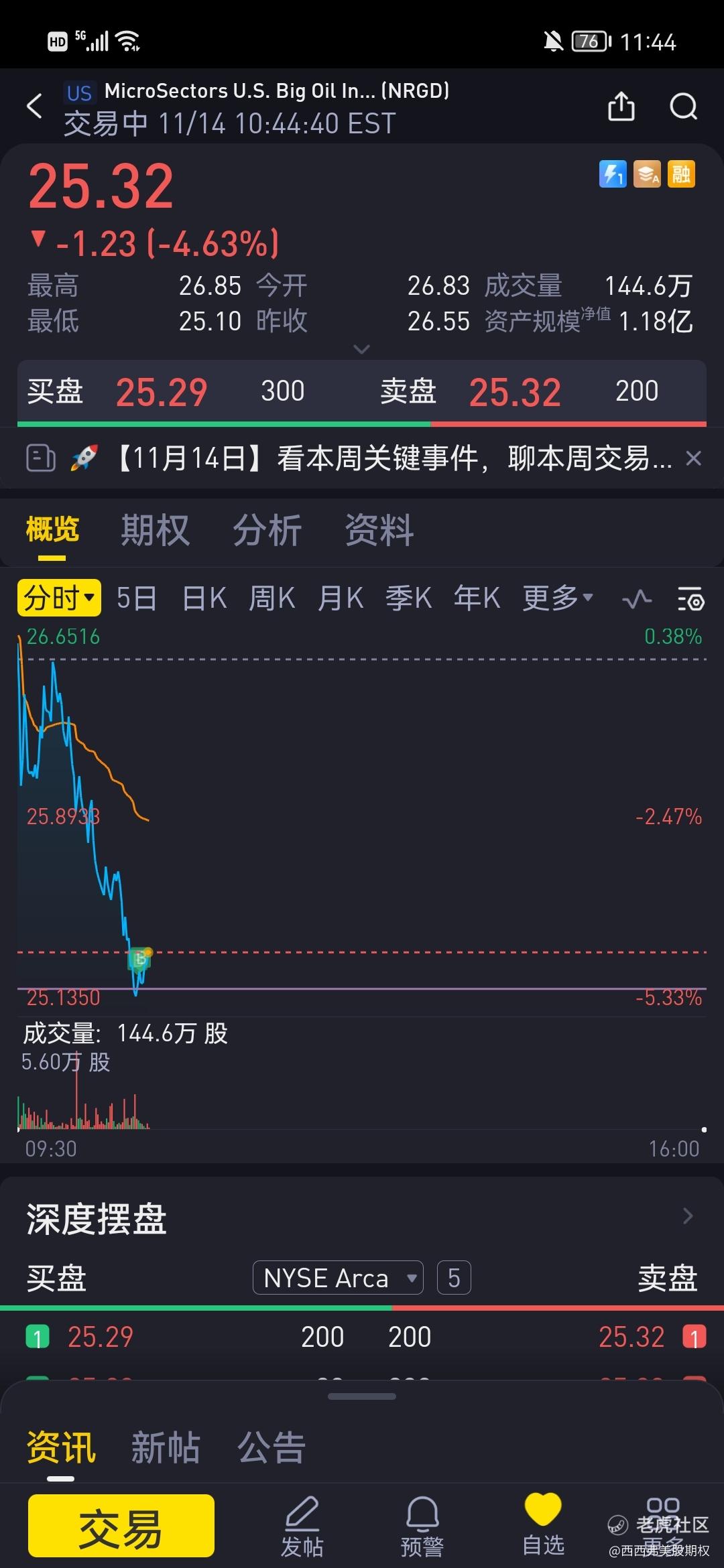724x1568 pixels.
Task: Tap the yellow 交易 button
Action: pyautogui.click(x=121, y=1525)
